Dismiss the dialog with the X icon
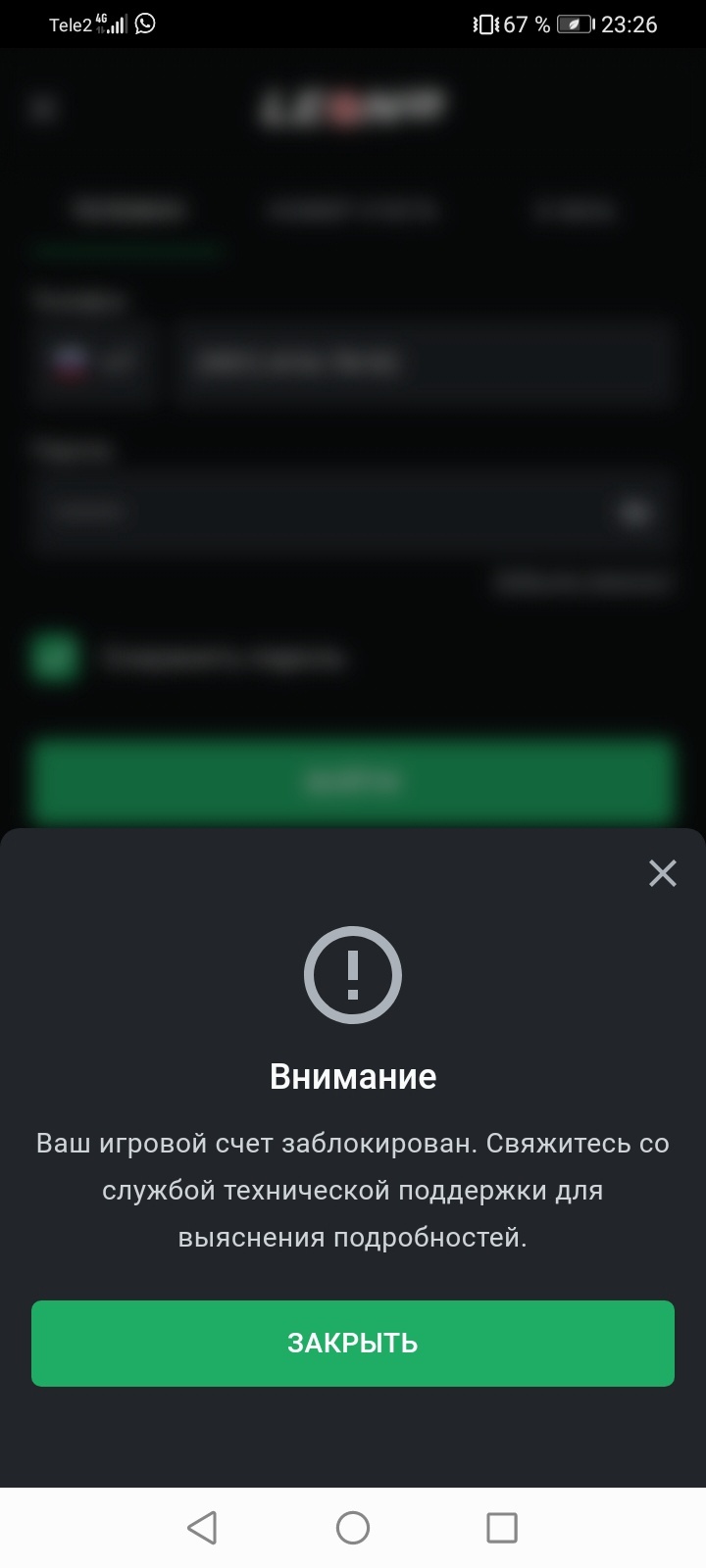 (x=663, y=873)
